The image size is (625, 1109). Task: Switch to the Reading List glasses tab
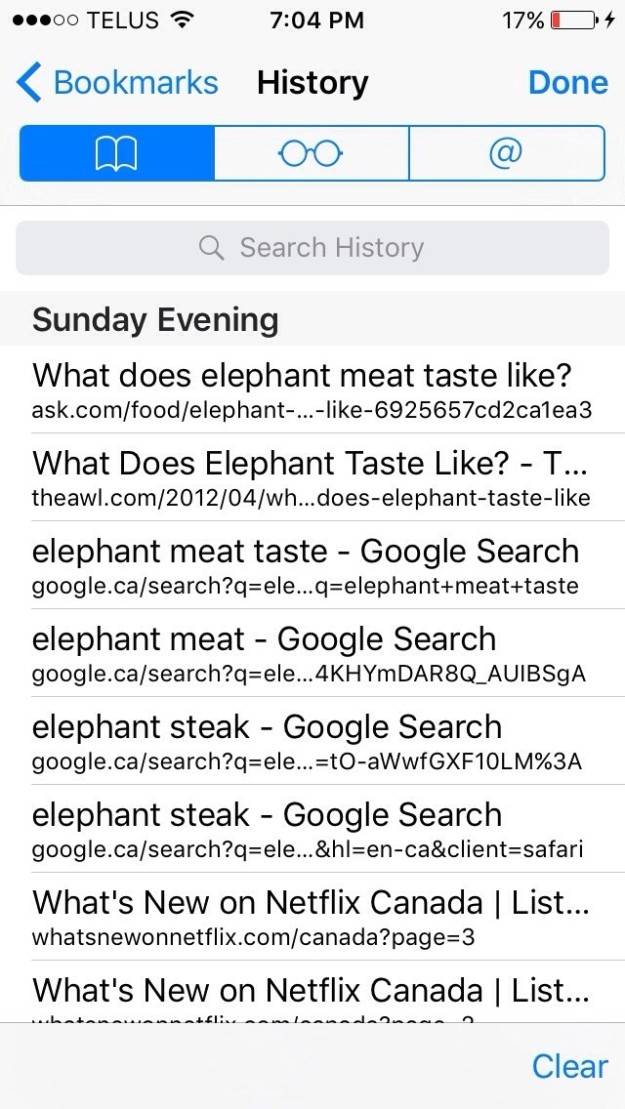click(311, 153)
